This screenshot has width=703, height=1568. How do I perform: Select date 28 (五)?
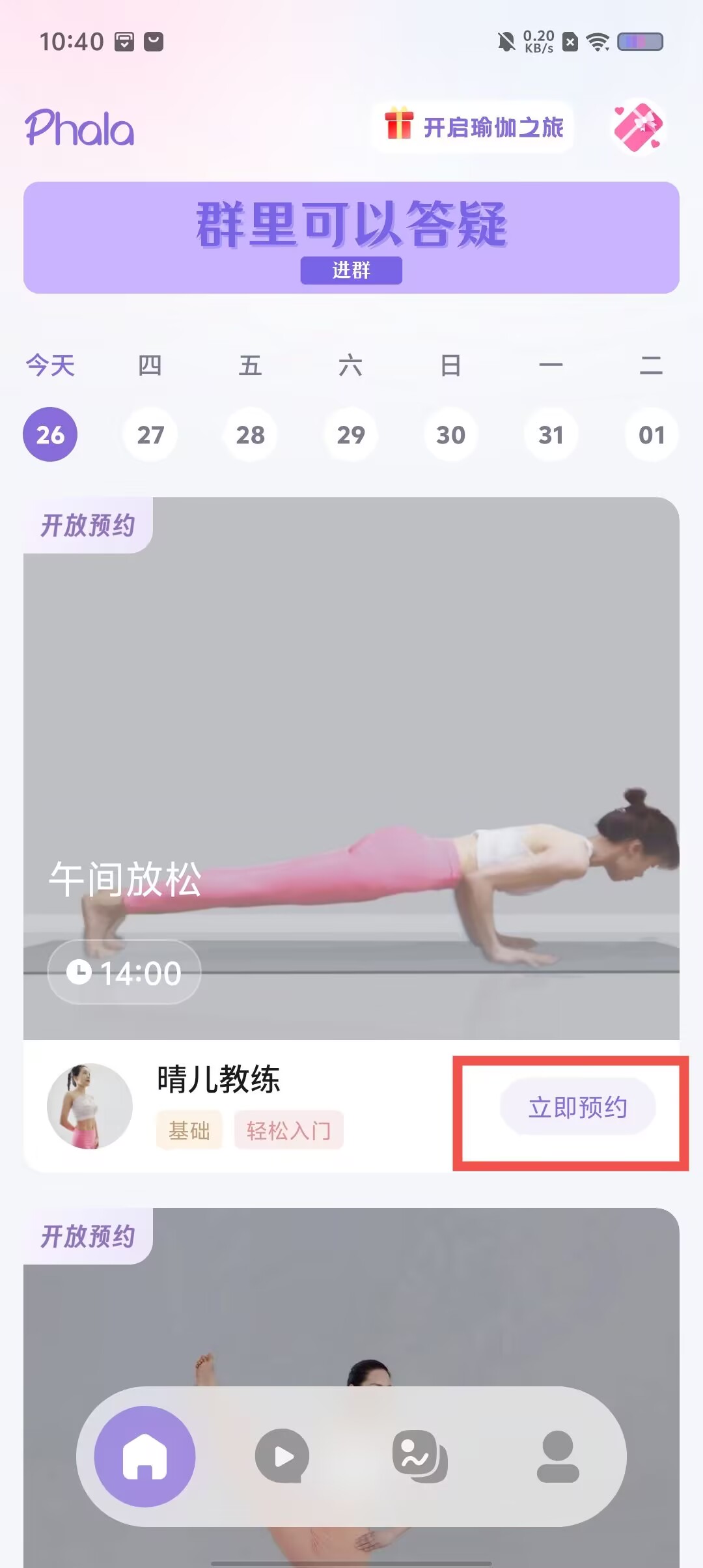[x=251, y=434]
